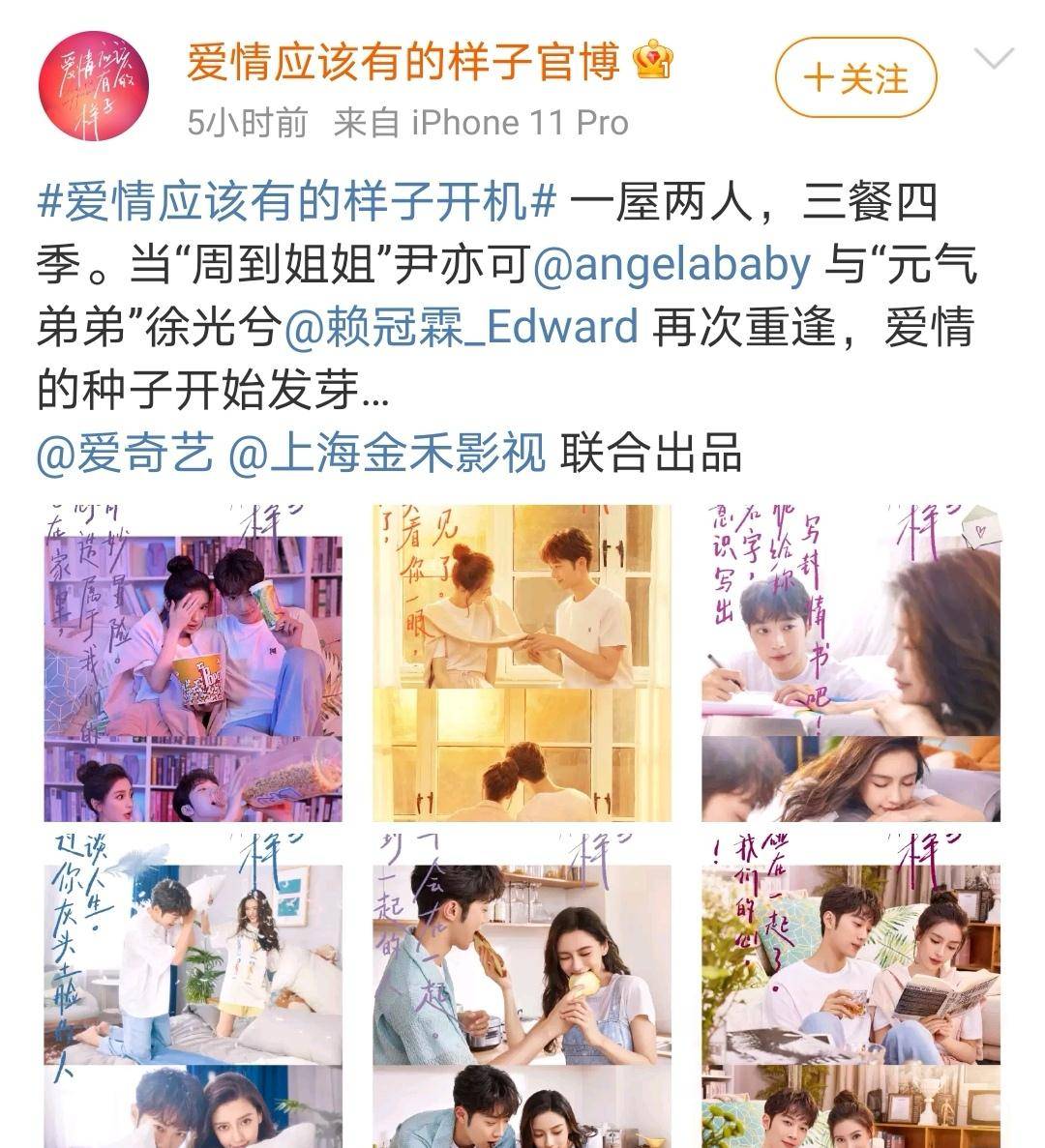Image resolution: width=1045 pixels, height=1148 pixels.
Task: Follow the account with the 关注 button
Action: tap(856, 77)
